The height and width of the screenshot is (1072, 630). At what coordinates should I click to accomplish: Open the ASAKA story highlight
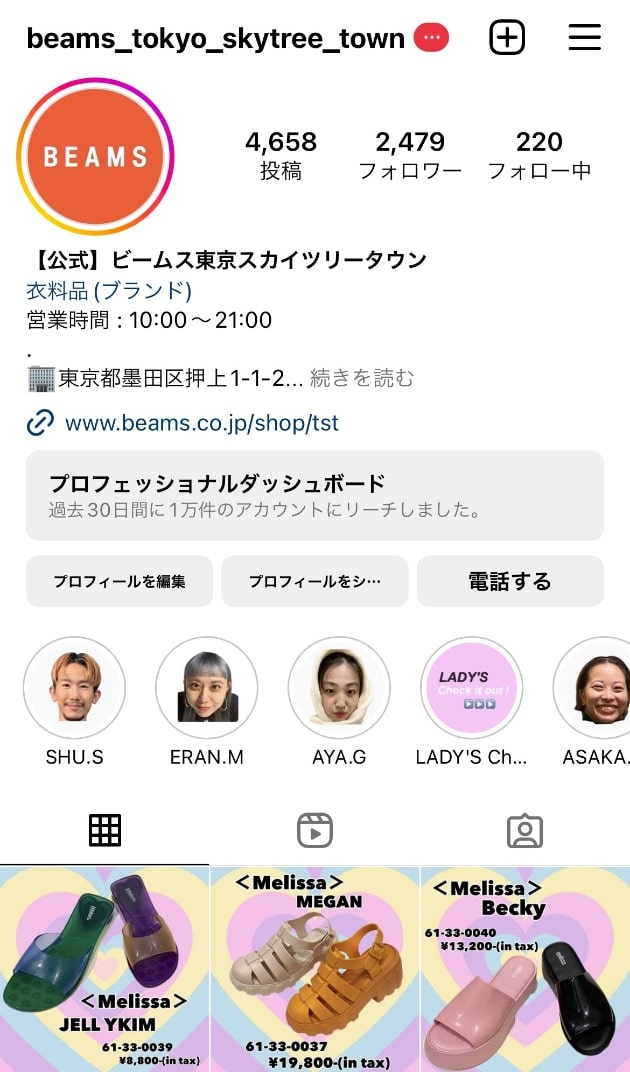pyautogui.click(x=598, y=688)
